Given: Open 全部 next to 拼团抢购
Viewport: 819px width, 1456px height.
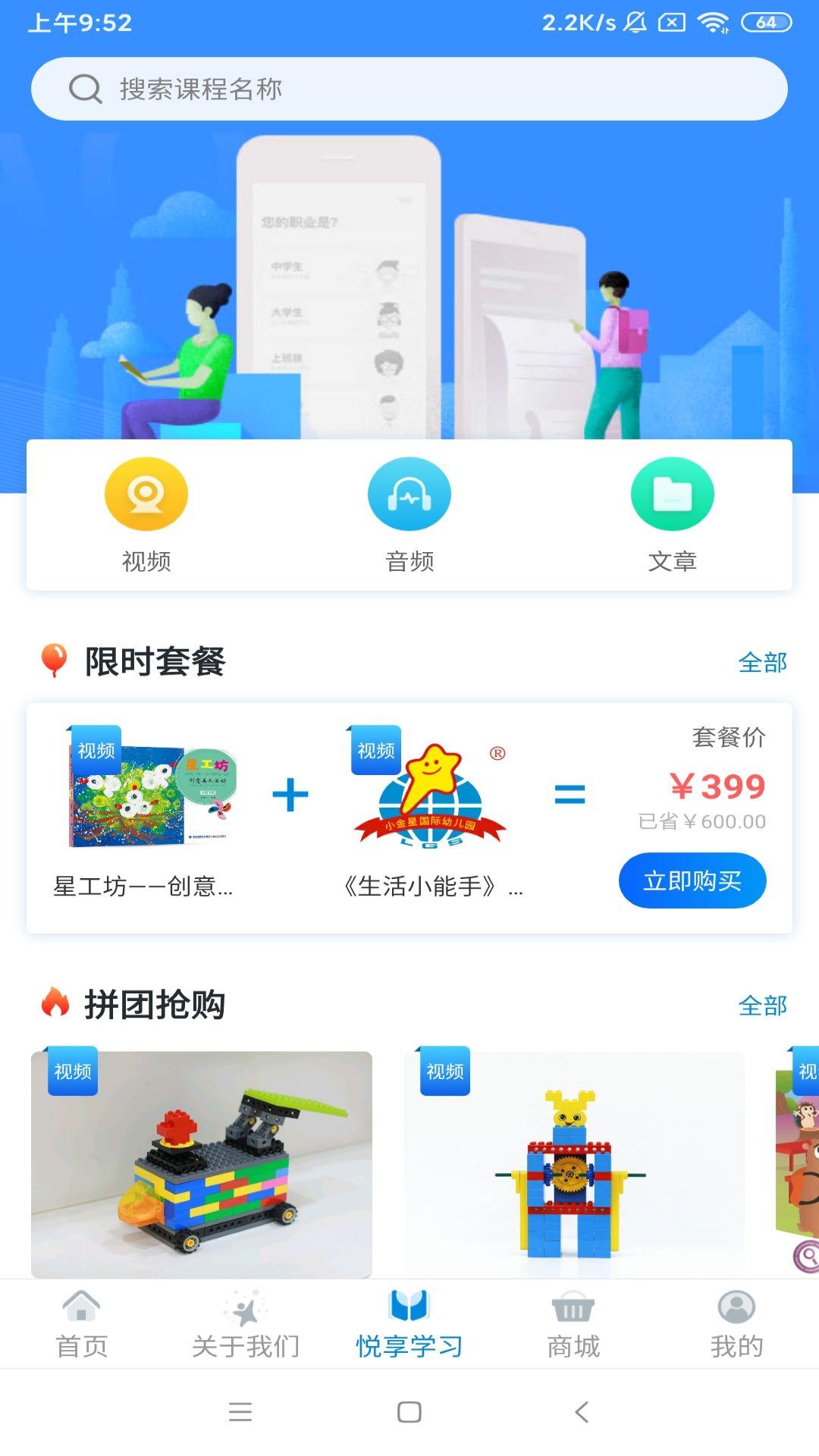Looking at the screenshot, I should pyautogui.click(x=764, y=1006).
